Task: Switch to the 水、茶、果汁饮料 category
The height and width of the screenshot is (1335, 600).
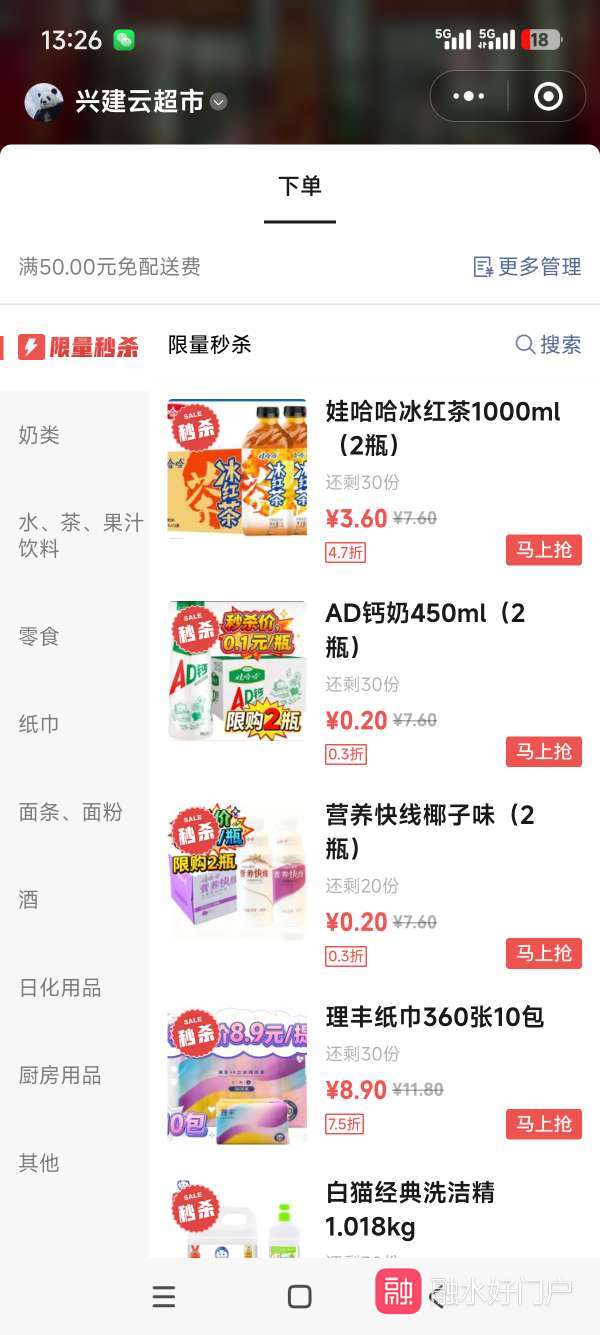Action: point(80,536)
